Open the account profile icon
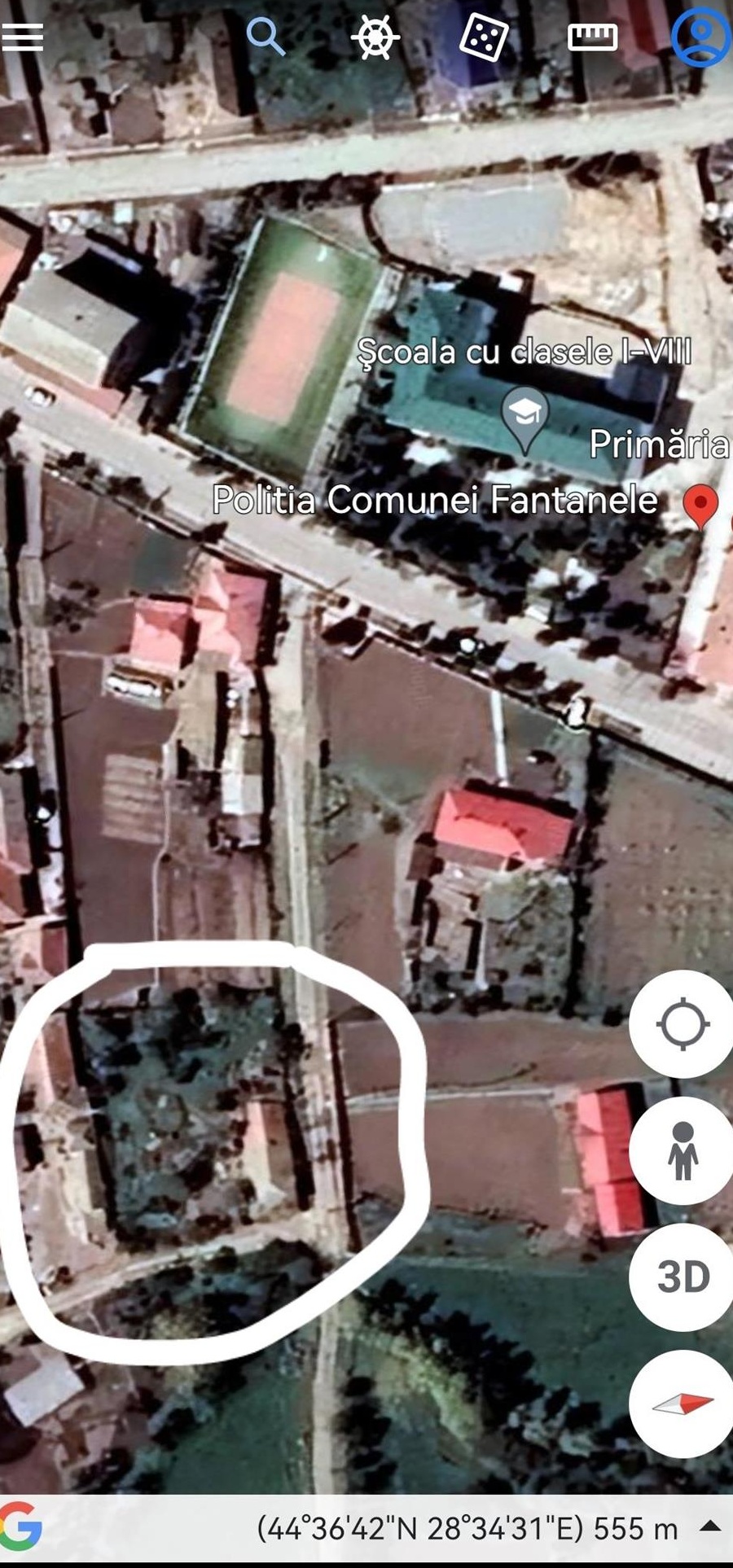The image size is (733, 1568). 700,37
